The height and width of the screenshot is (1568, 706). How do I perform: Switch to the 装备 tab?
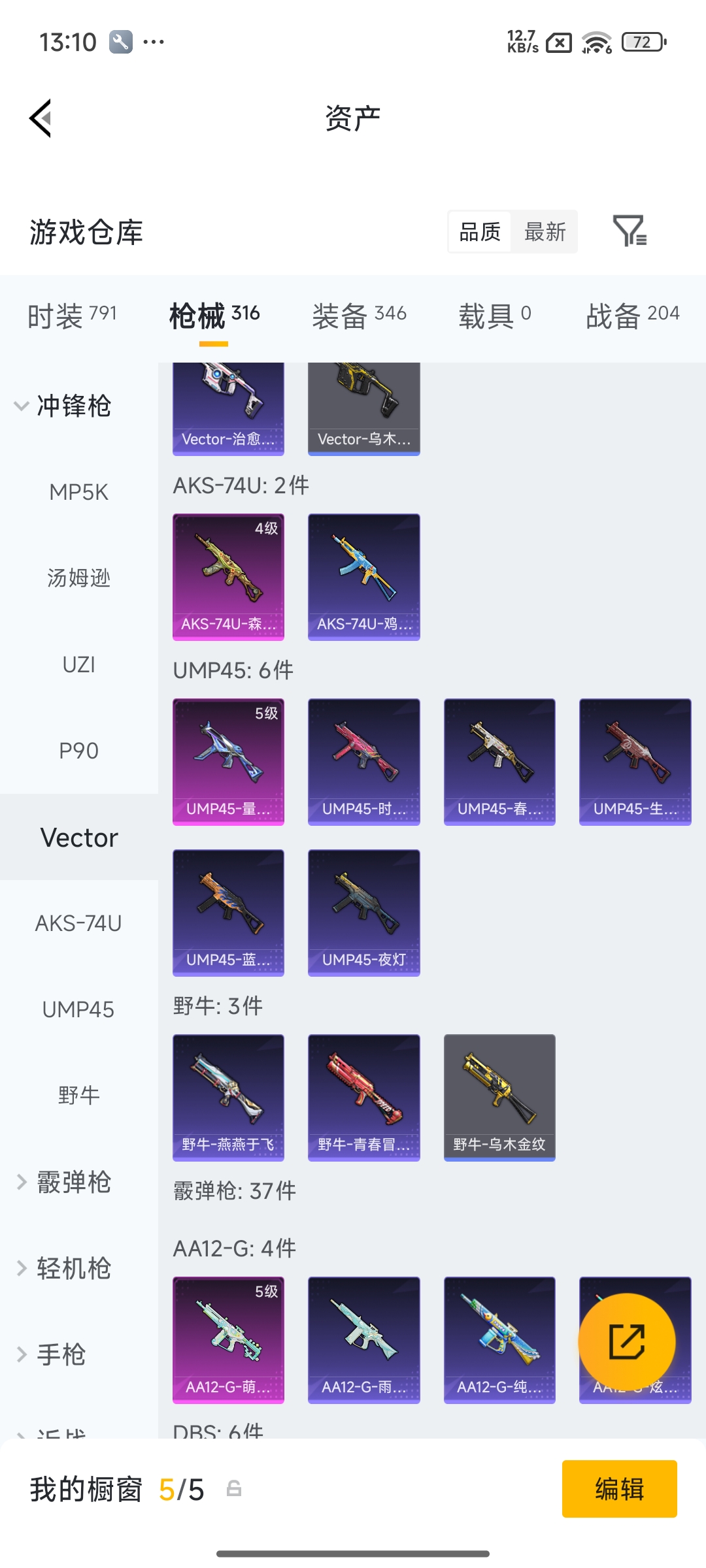pyautogui.click(x=359, y=316)
